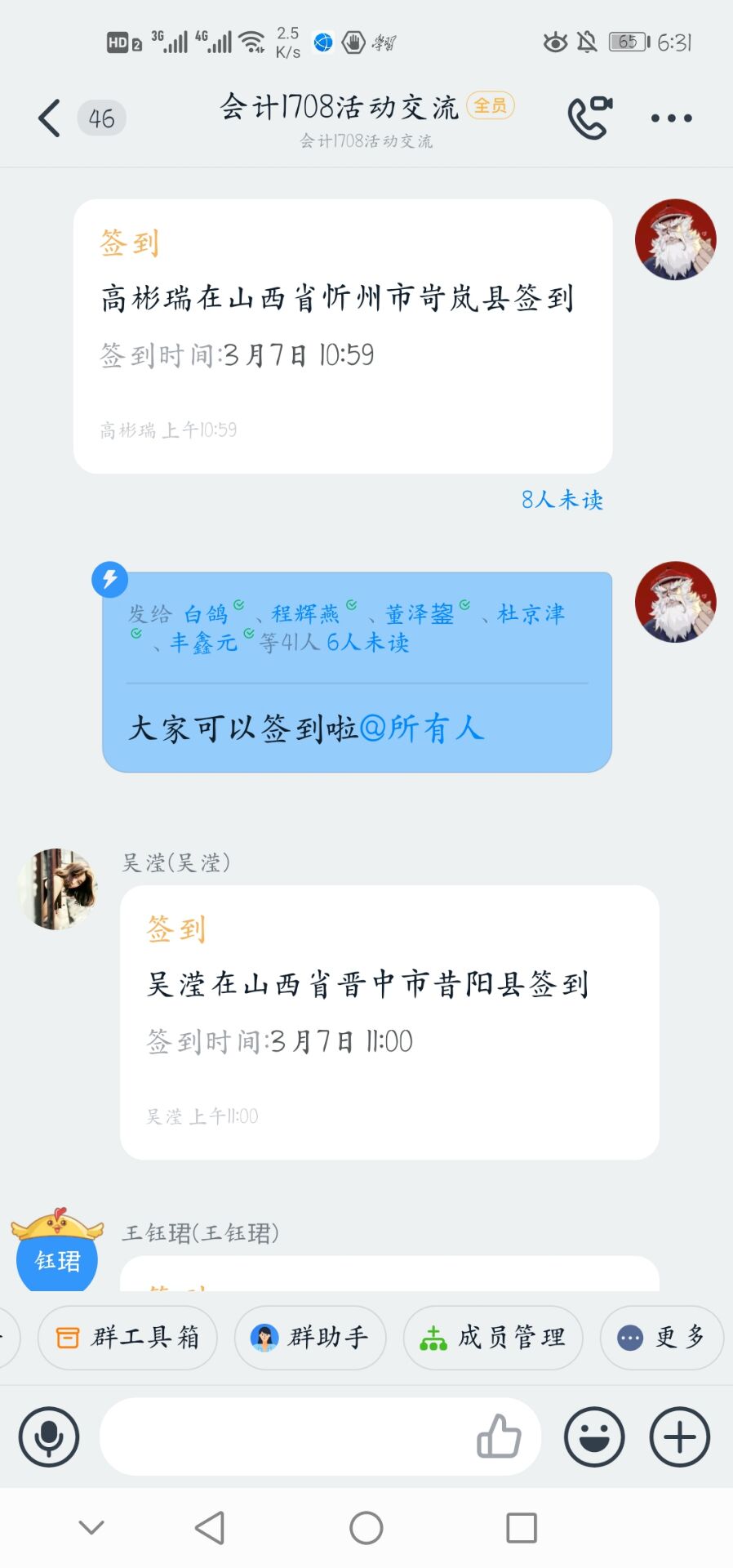Focus the message input field
This screenshot has height=1568, width=733.
pyautogui.click(x=286, y=1437)
